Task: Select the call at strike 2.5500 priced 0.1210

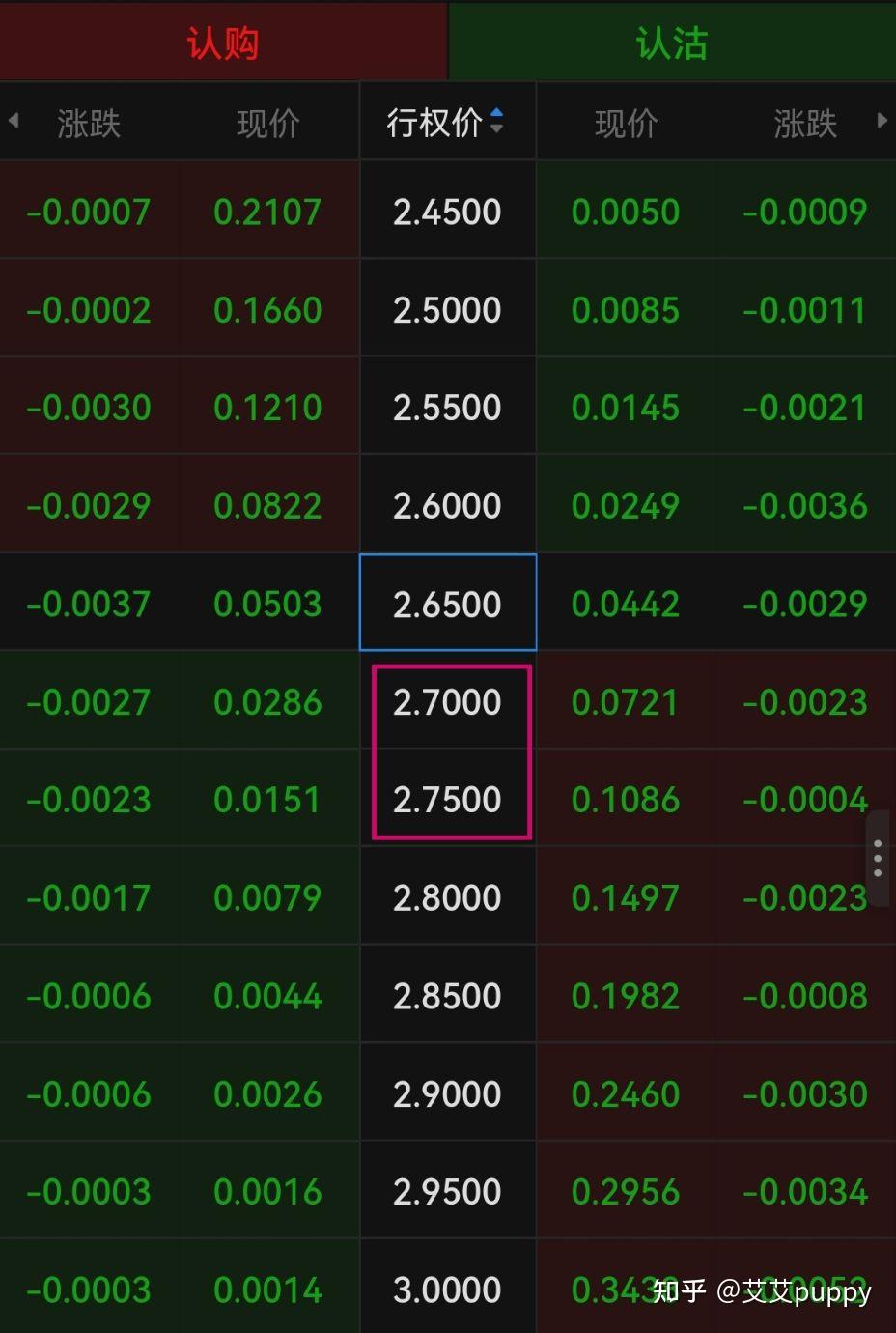Action: coord(267,408)
